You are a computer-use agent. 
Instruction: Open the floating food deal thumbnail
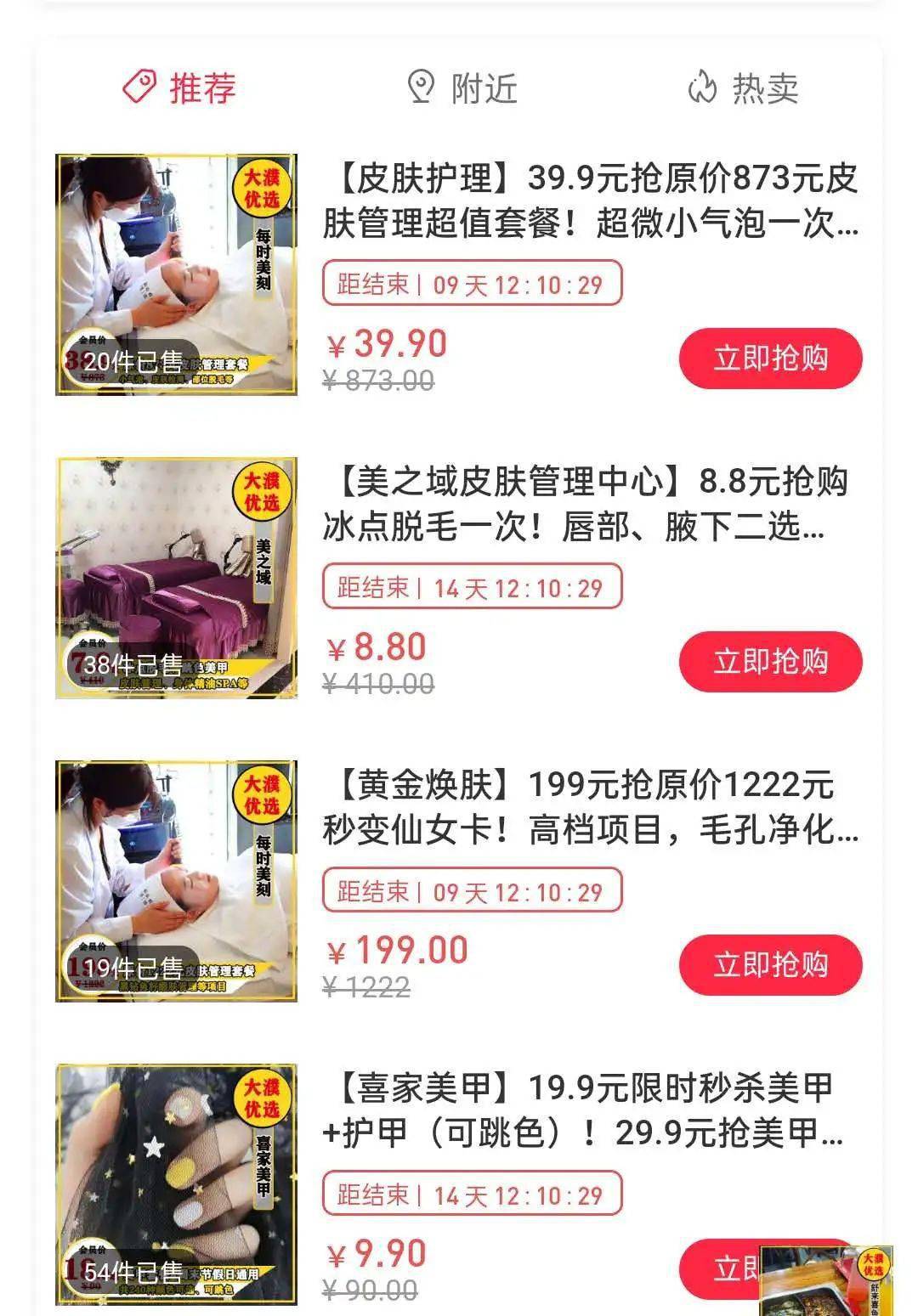pos(824,1281)
